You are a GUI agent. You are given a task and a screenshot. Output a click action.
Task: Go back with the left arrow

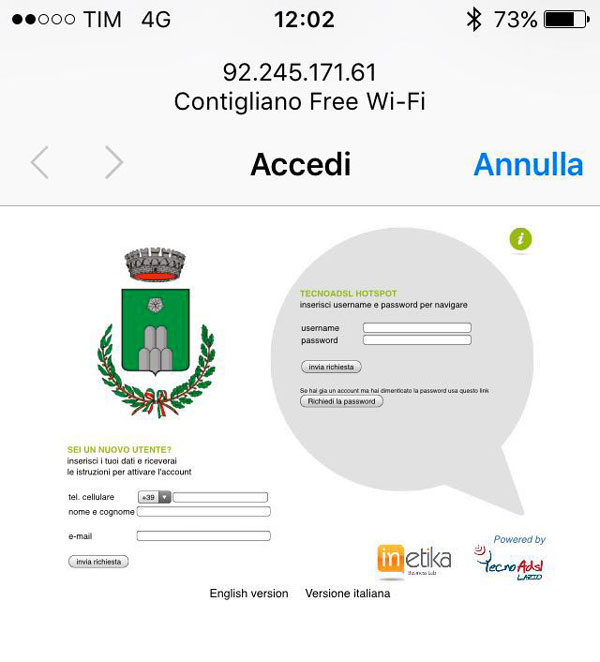coord(40,162)
